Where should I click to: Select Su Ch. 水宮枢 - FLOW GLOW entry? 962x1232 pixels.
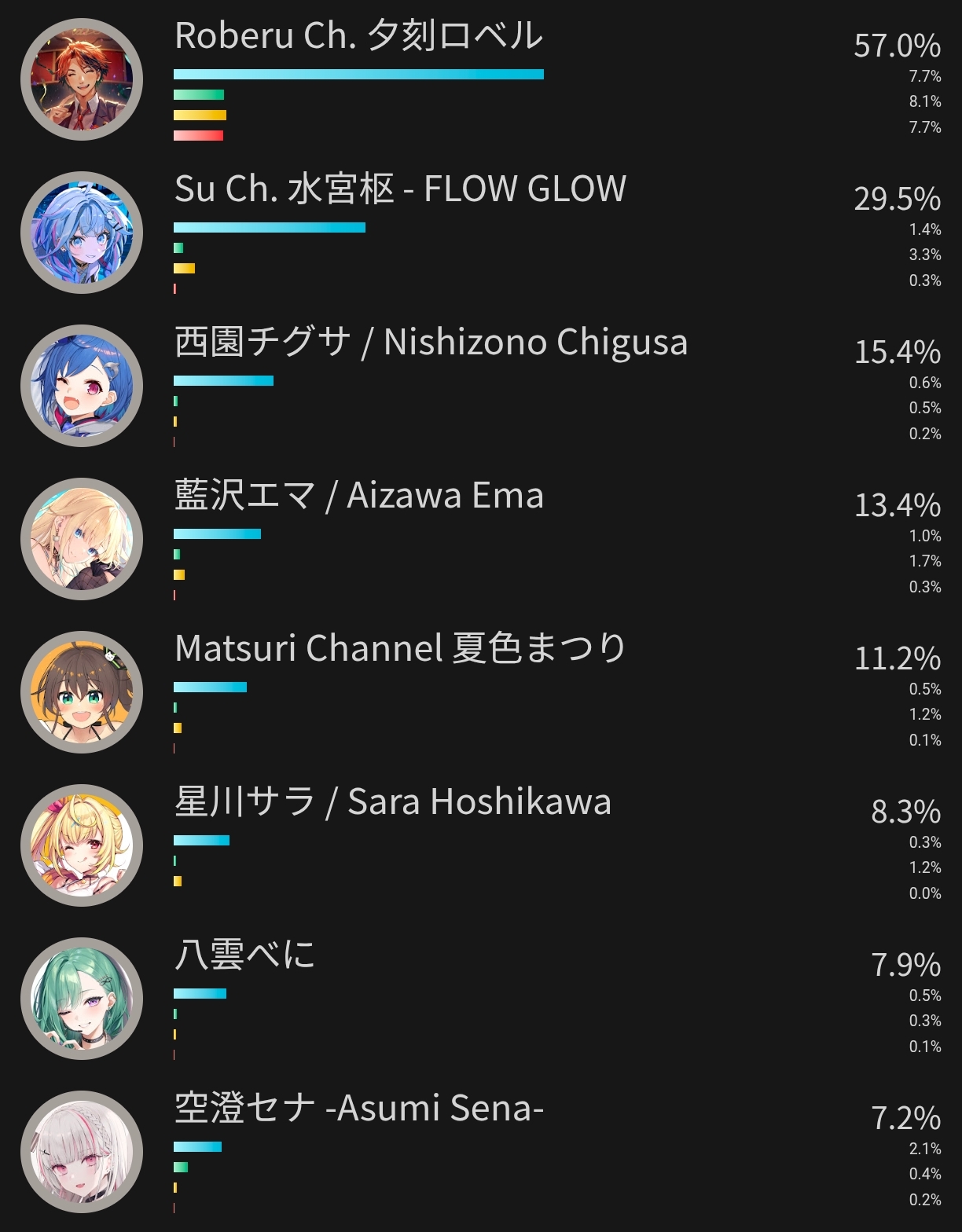pyautogui.click(x=399, y=189)
